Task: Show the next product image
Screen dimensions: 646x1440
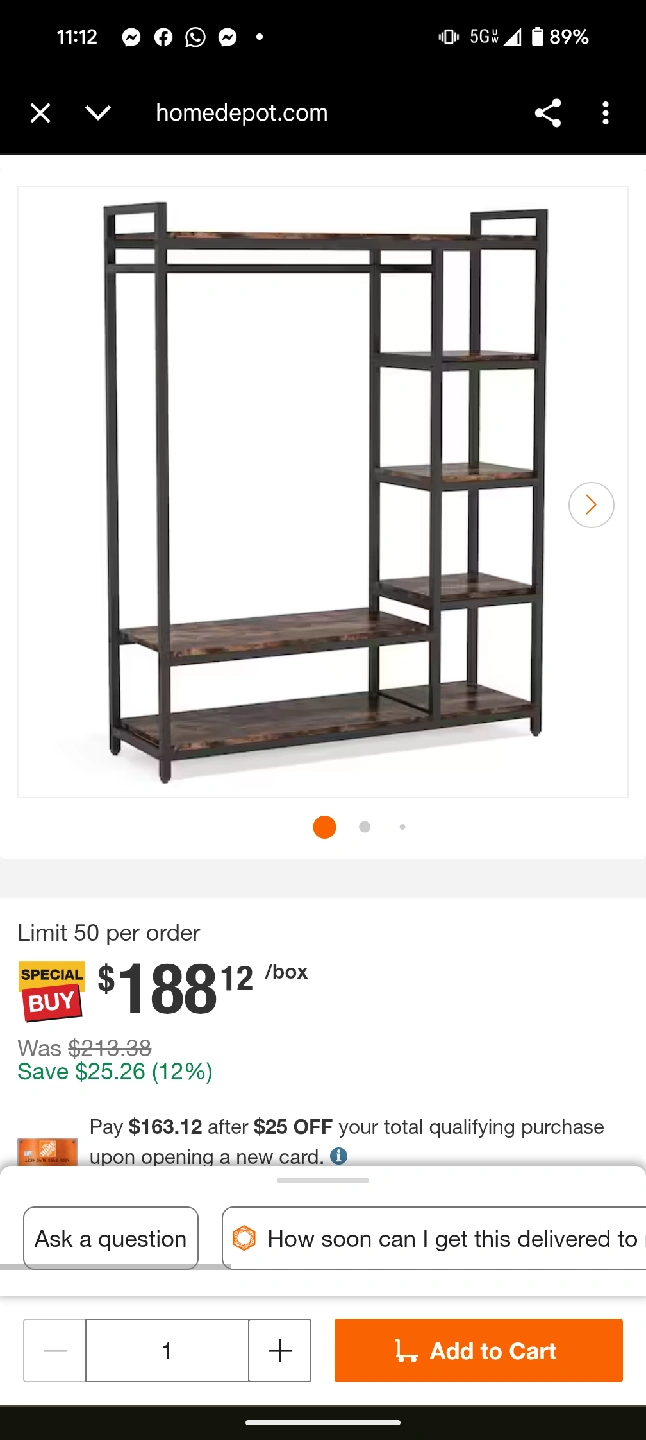Action: [x=591, y=505]
